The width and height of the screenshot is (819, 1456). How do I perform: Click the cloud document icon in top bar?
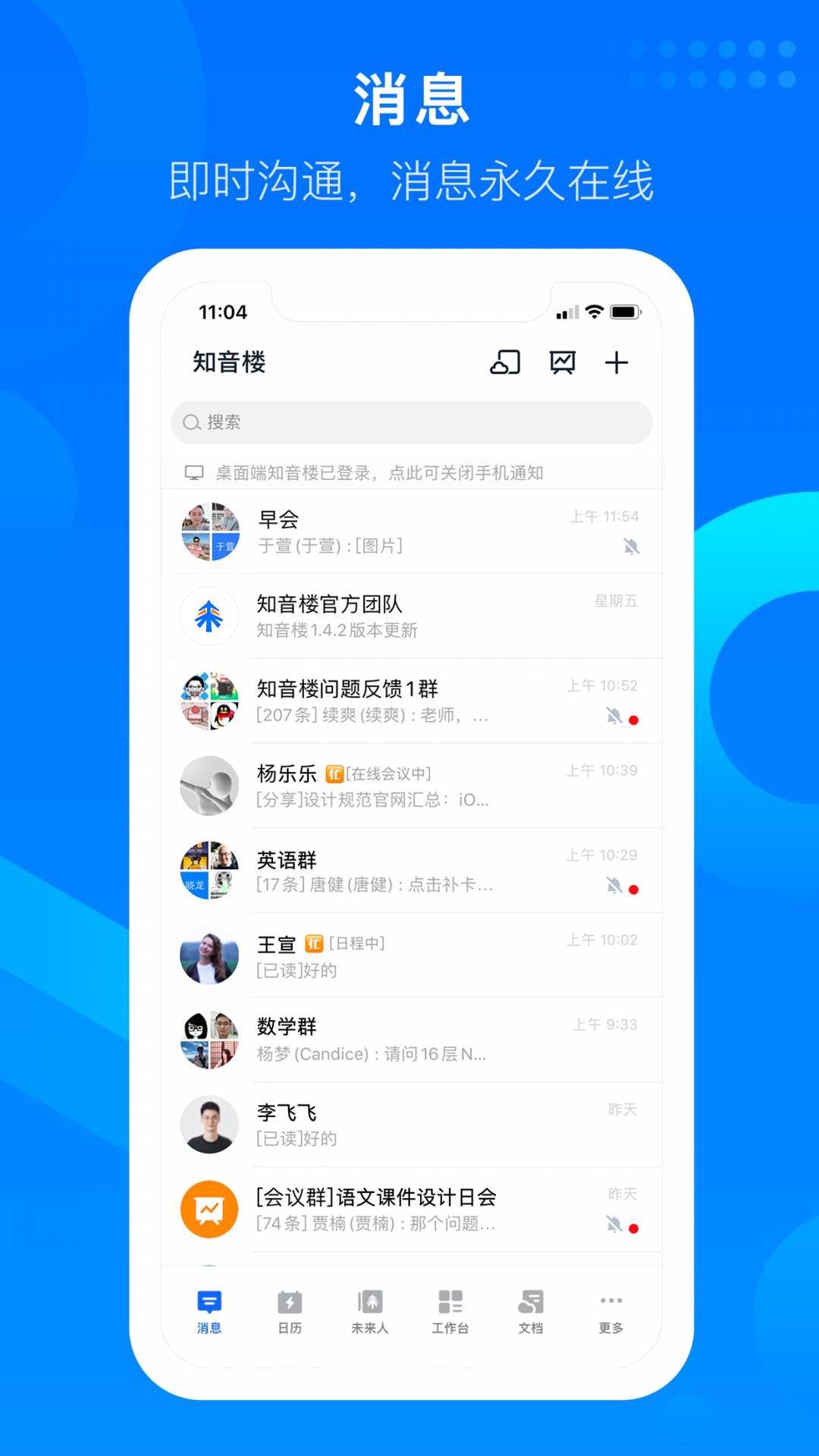[x=505, y=362]
